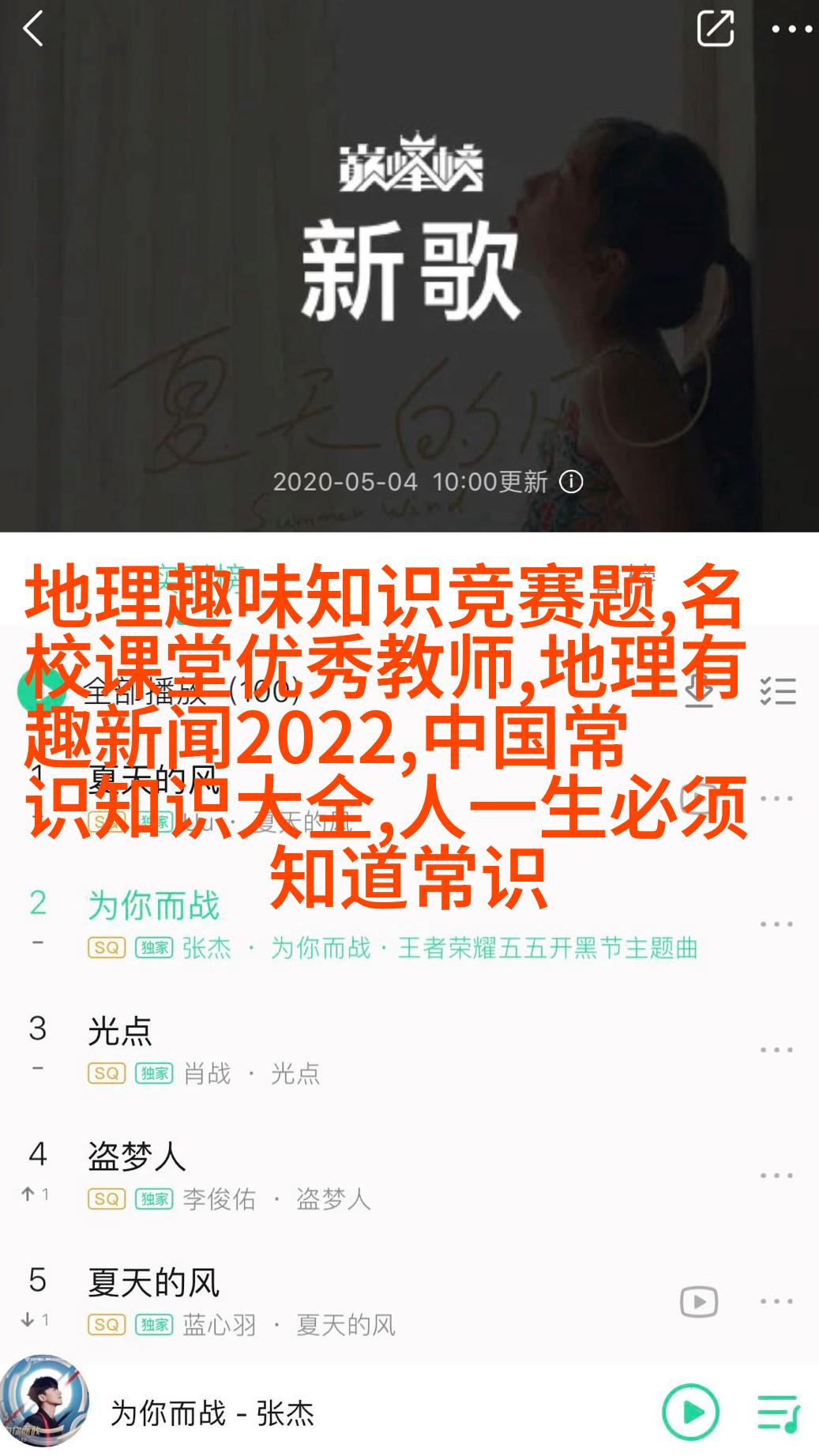Open the current play queue
This screenshot has height=1456, width=819.
click(779, 1413)
